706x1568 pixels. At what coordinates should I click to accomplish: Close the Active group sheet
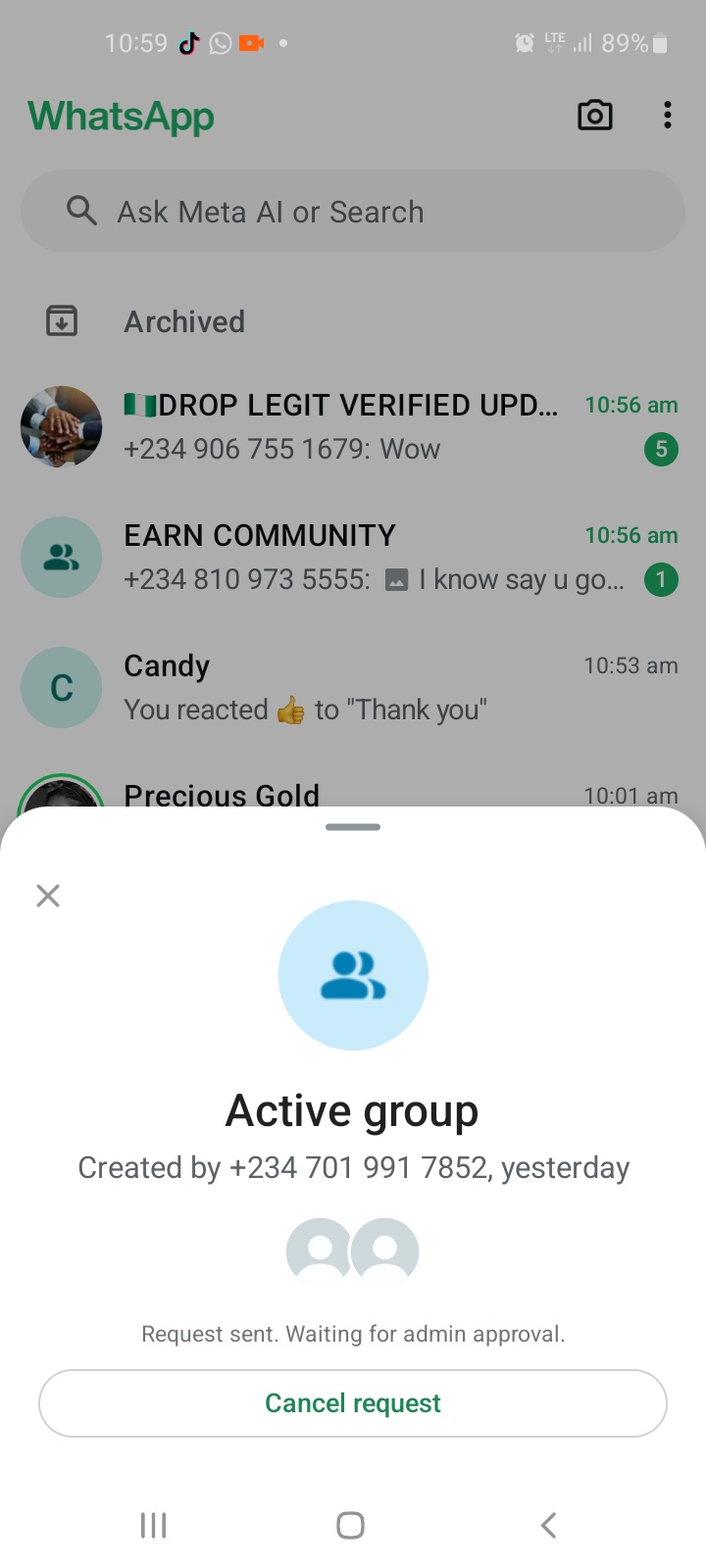pos(48,895)
